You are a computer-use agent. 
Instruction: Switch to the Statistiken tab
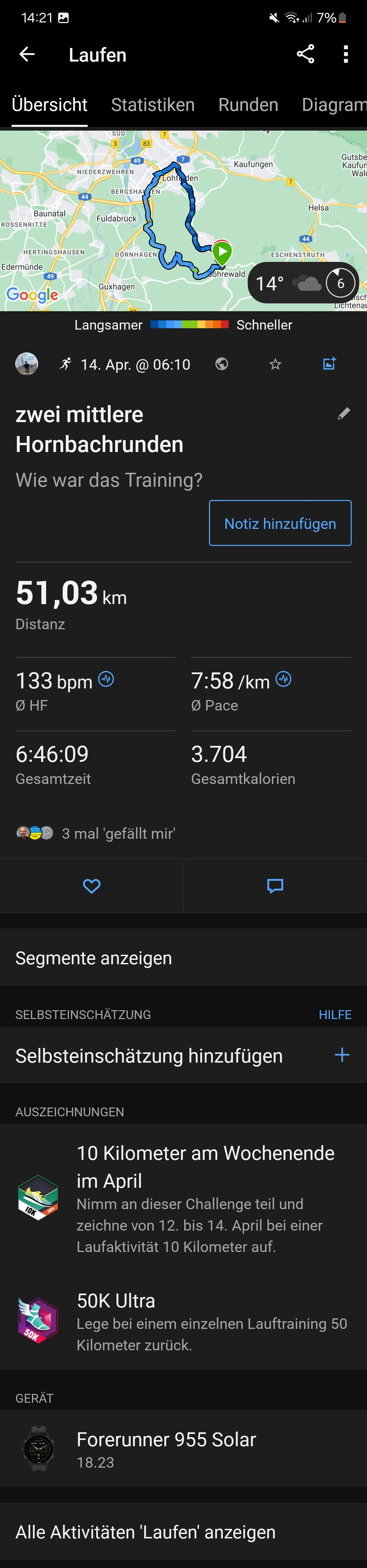coord(153,105)
